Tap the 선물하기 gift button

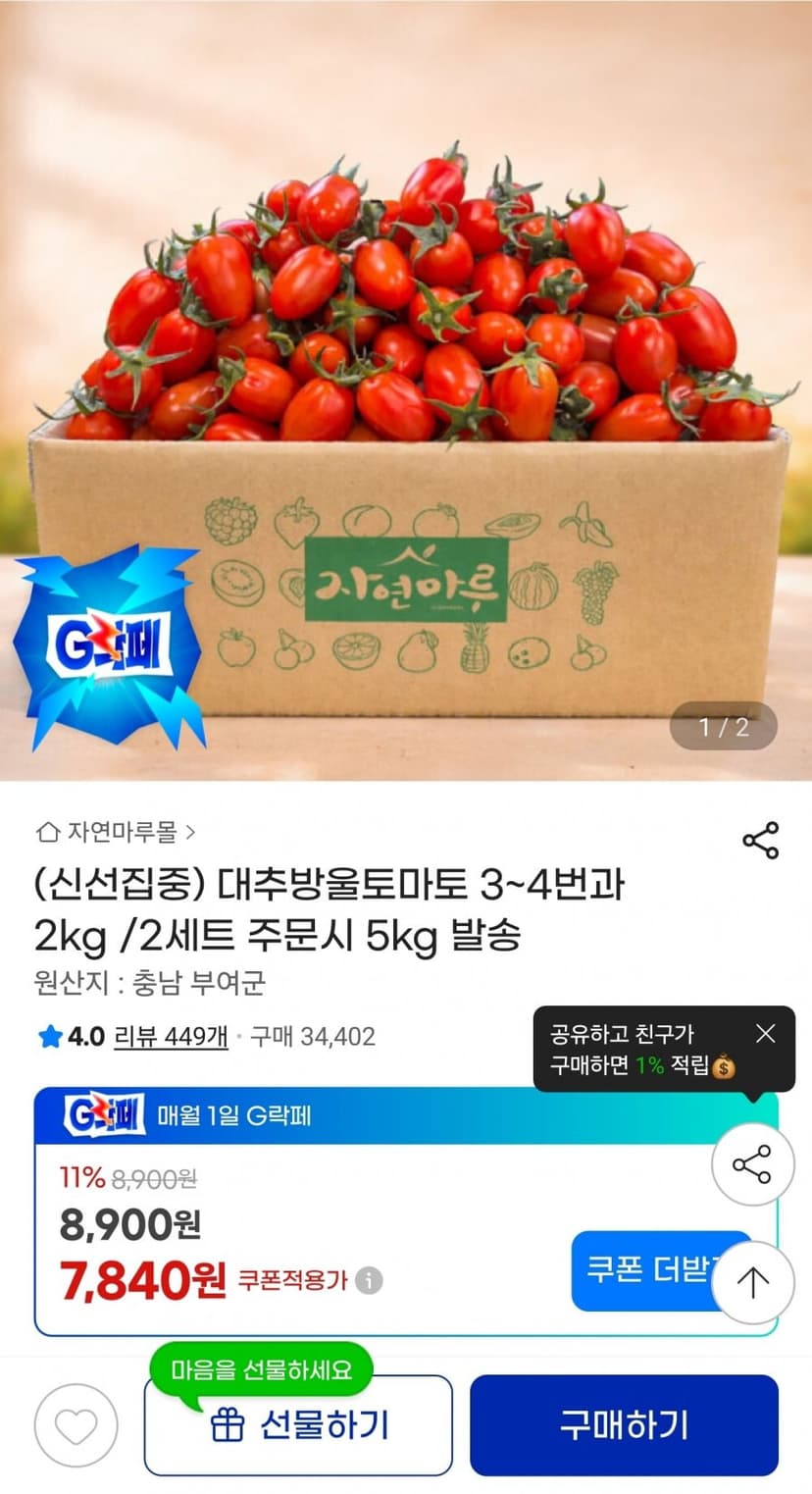[x=298, y=1425]
